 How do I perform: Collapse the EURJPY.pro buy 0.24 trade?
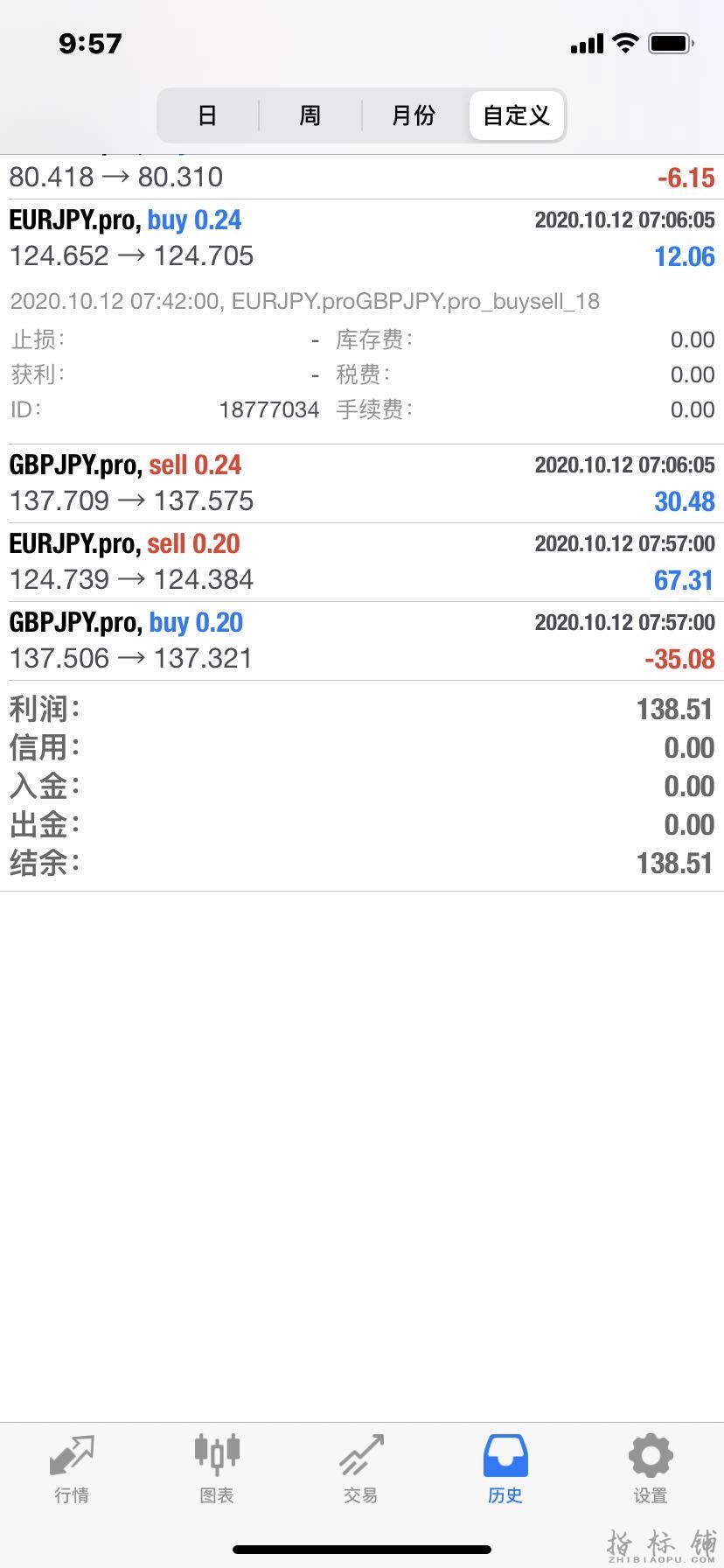pos(362,238)
